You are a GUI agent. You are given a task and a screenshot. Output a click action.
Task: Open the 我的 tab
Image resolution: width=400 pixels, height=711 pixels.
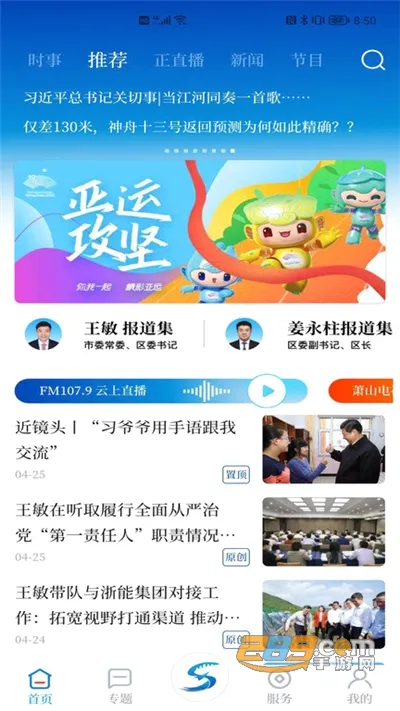click(x=359, y=686)
